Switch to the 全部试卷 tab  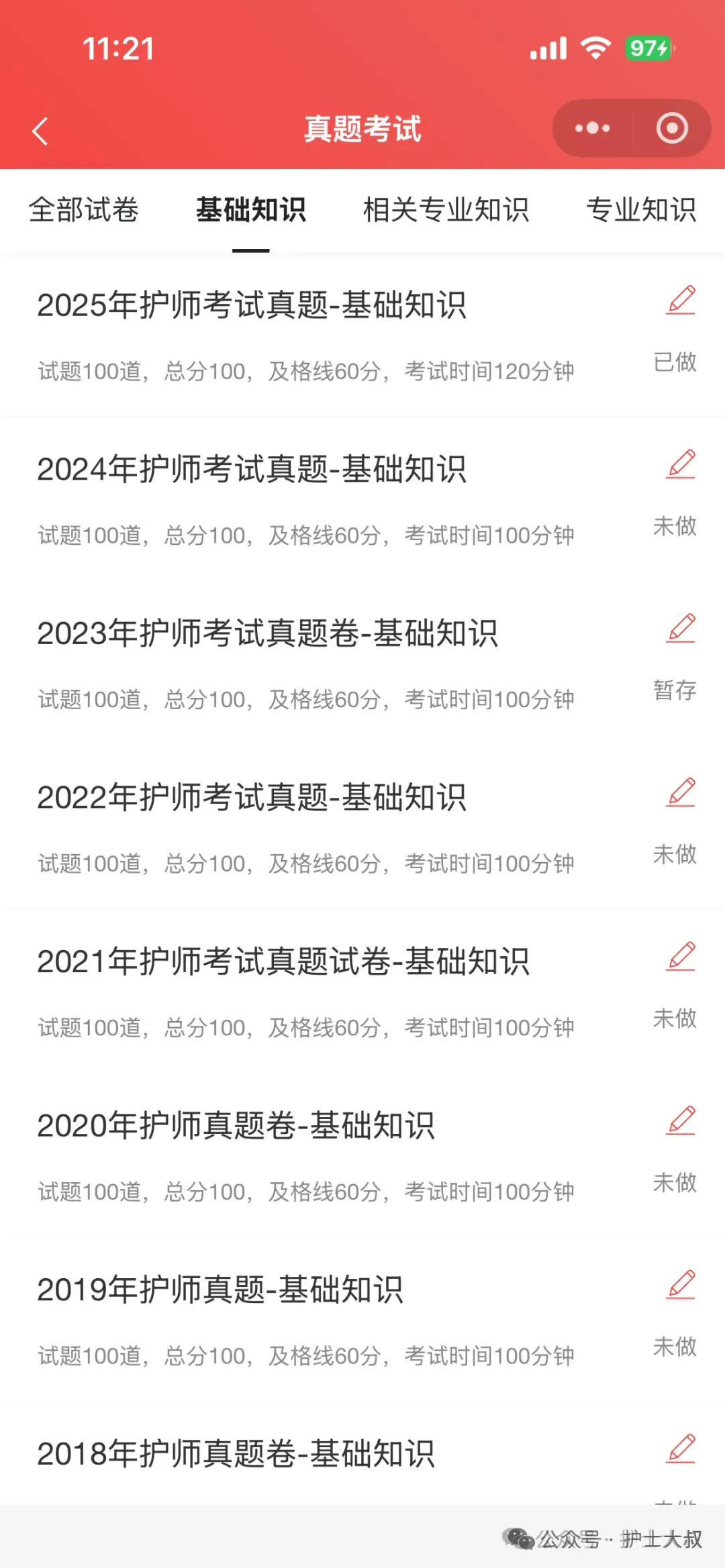tap(84, 210)
